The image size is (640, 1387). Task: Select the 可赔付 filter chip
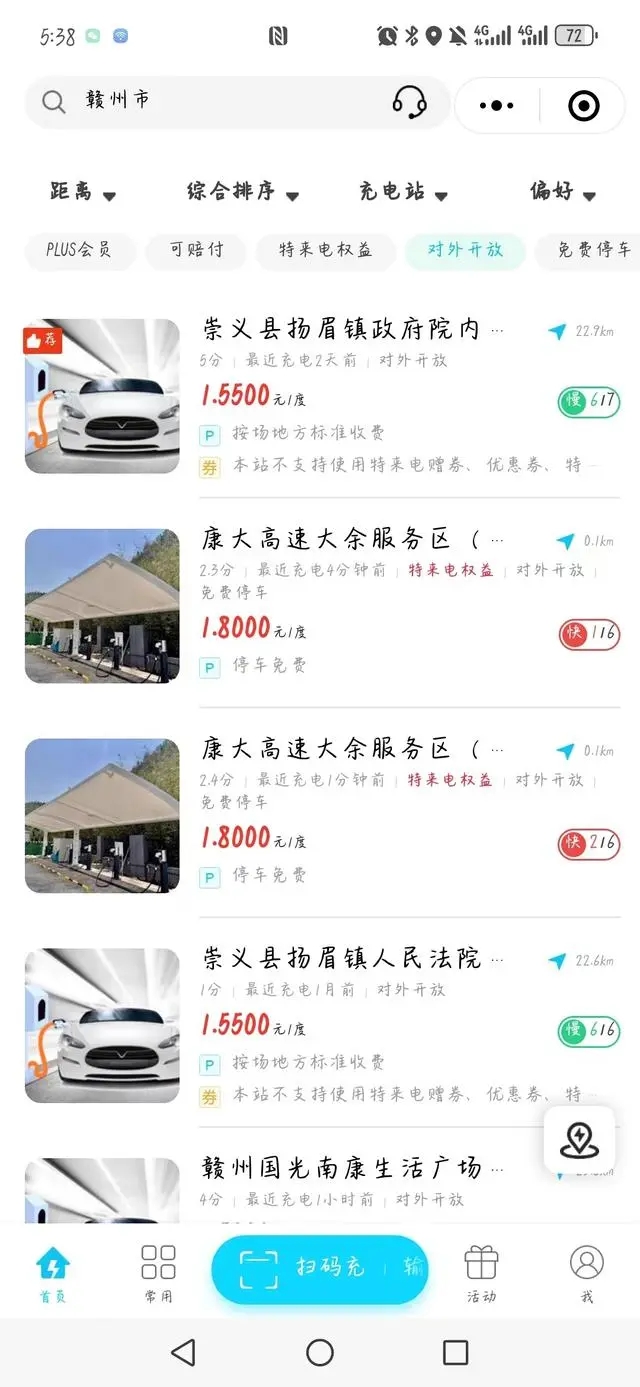click(x=195, y=250)
